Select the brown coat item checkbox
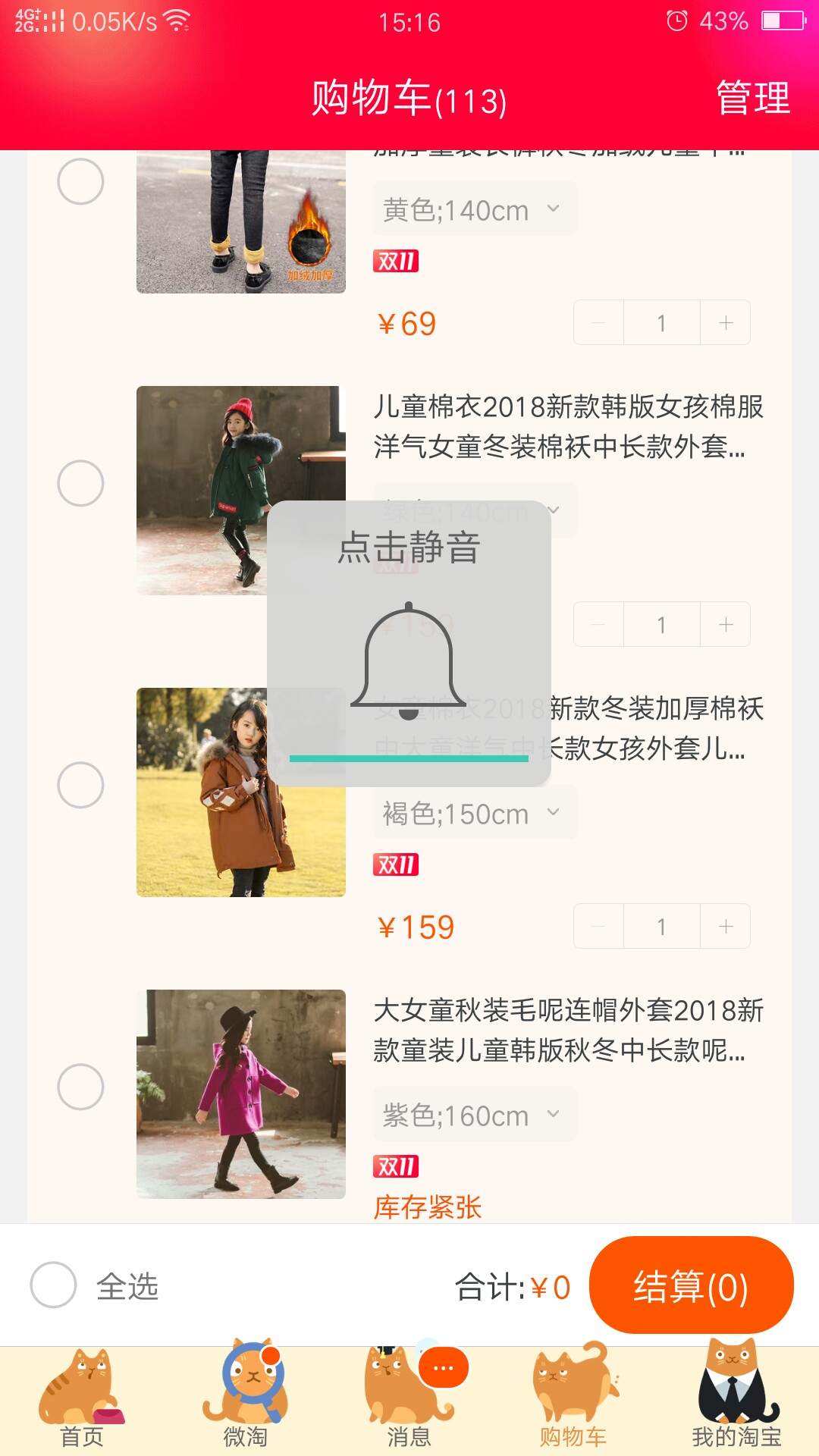Image resolution: width=819 pixels, height=1456 pixels. pos(80,785)
